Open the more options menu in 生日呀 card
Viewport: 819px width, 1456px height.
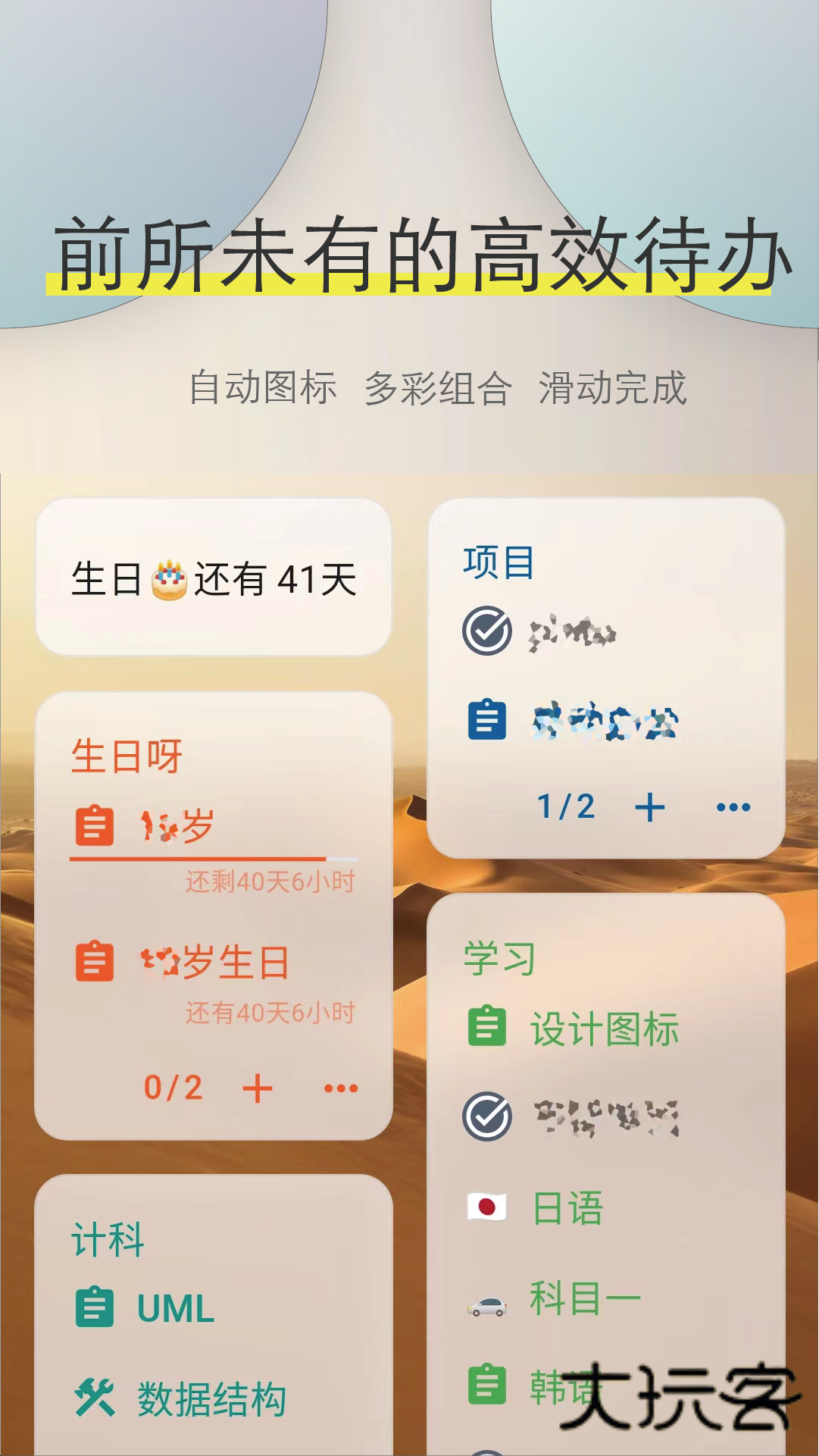(x=341, y=1087)
